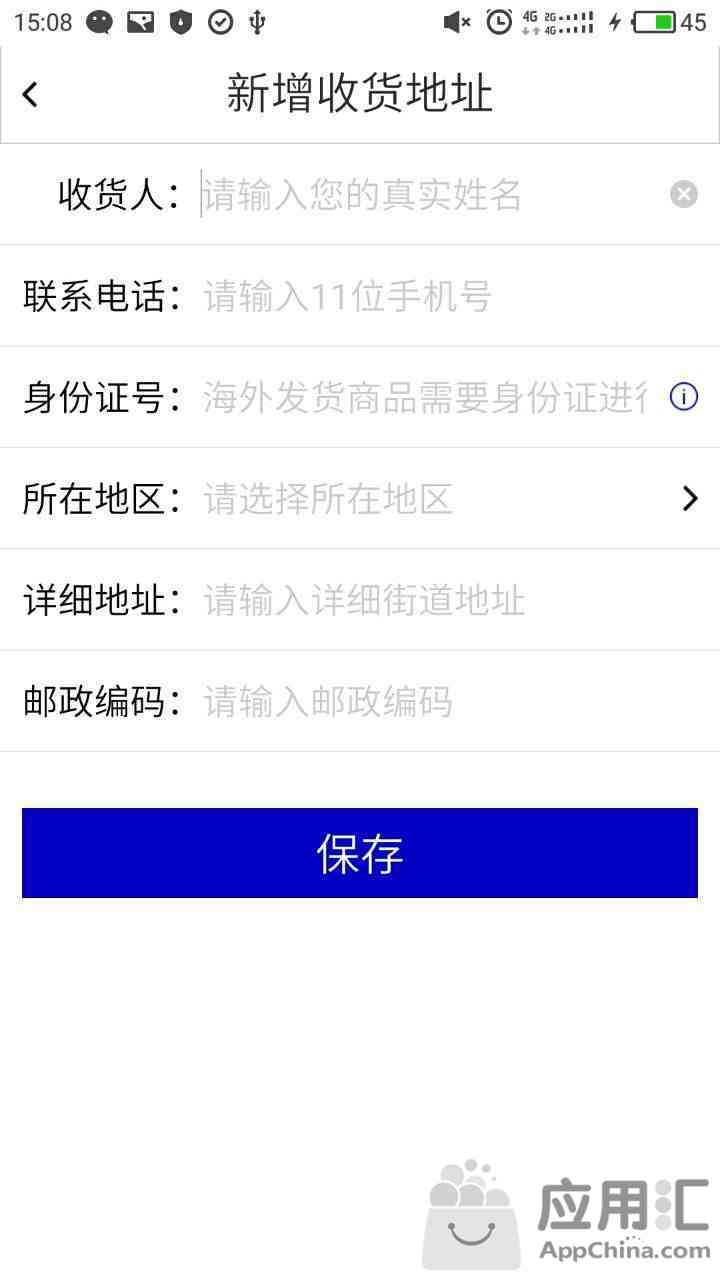Go back using the top-left arrow
Viewport: 720px width, 1280px height.
(x=30, y=94)
